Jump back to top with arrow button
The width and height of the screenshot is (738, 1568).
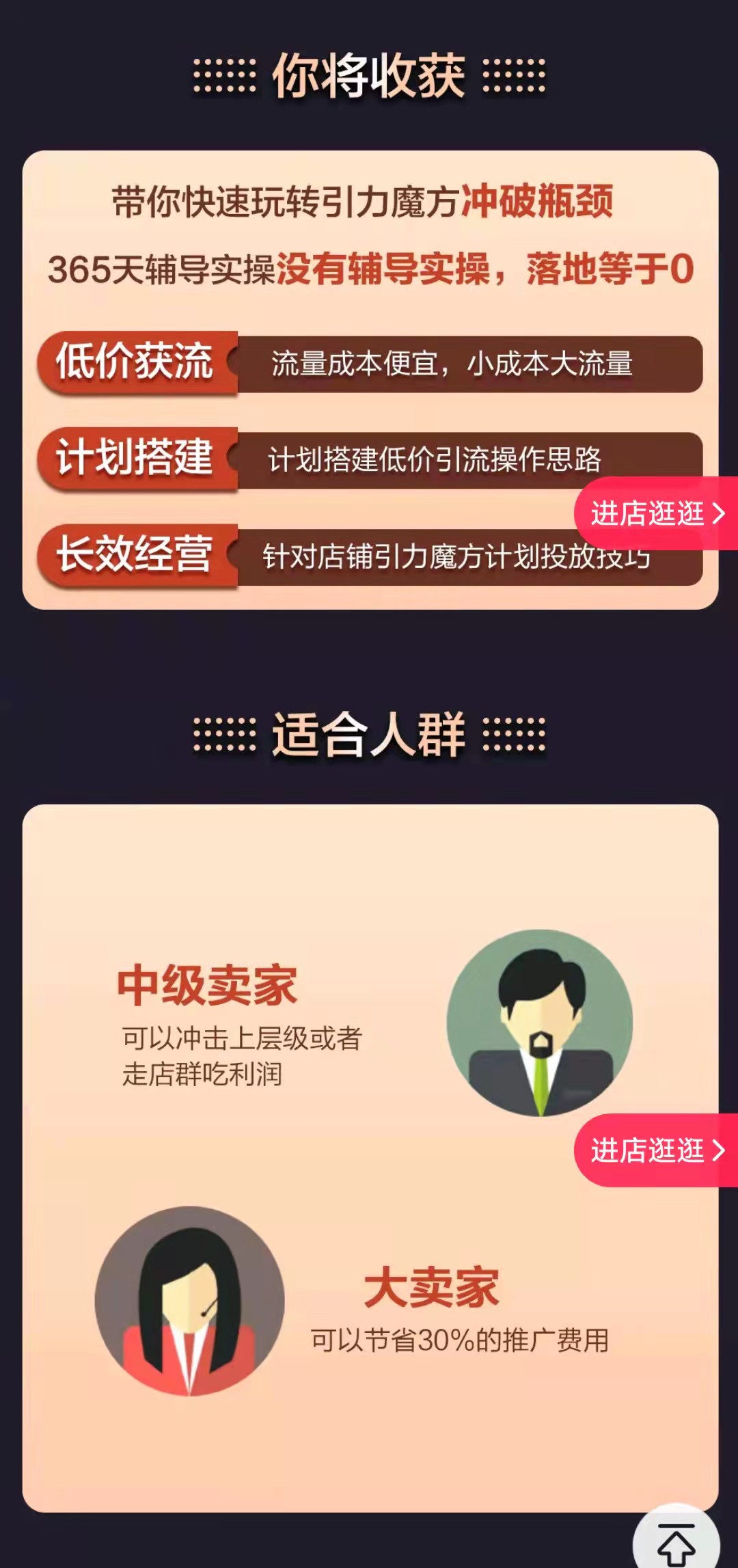676,1539
